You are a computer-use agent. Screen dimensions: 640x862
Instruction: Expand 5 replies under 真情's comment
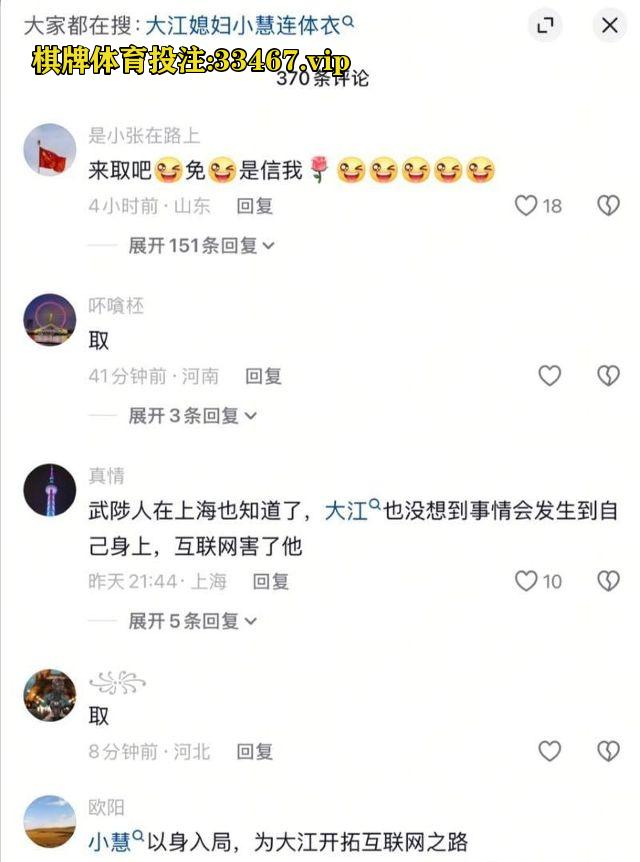(x=192, y=621)
